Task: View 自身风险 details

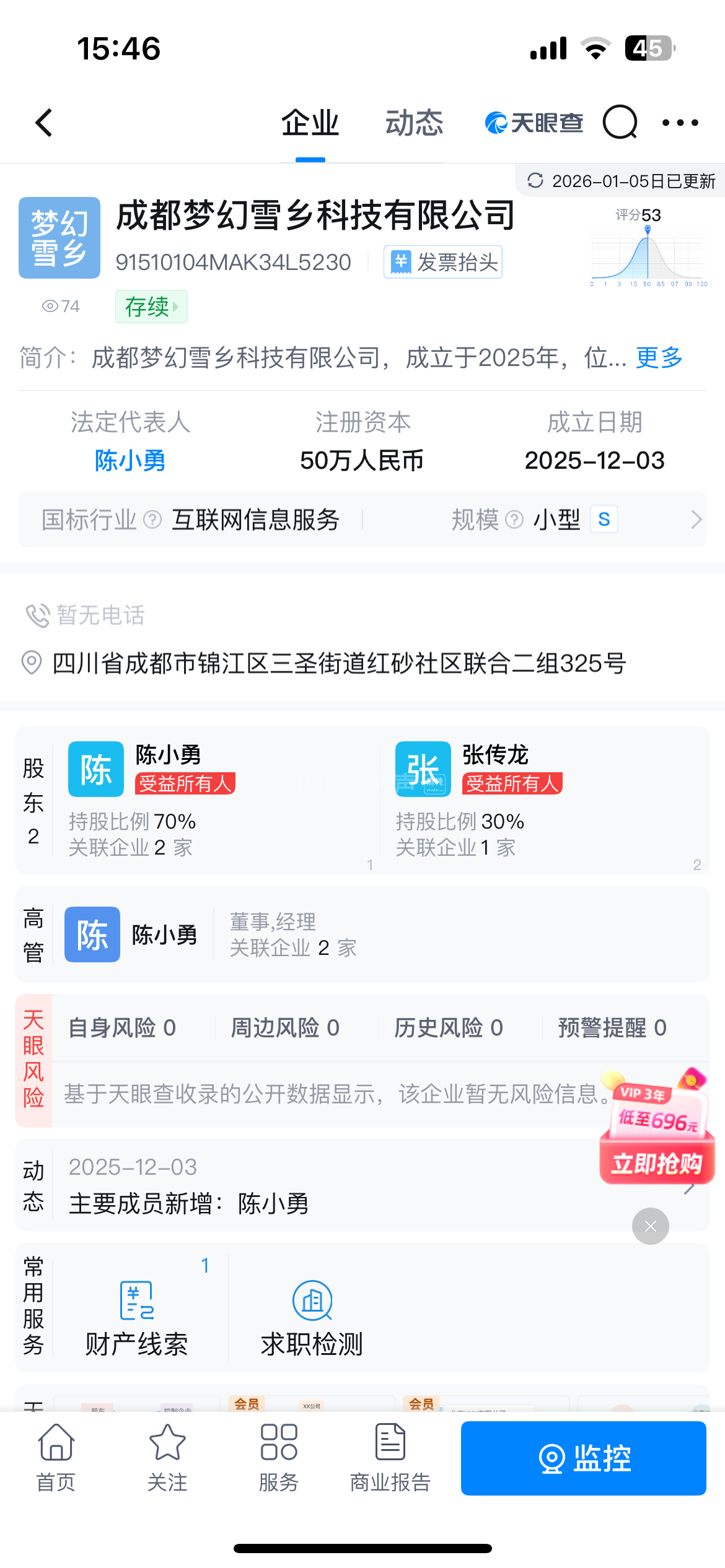Action: click(x=122, y=1028)
